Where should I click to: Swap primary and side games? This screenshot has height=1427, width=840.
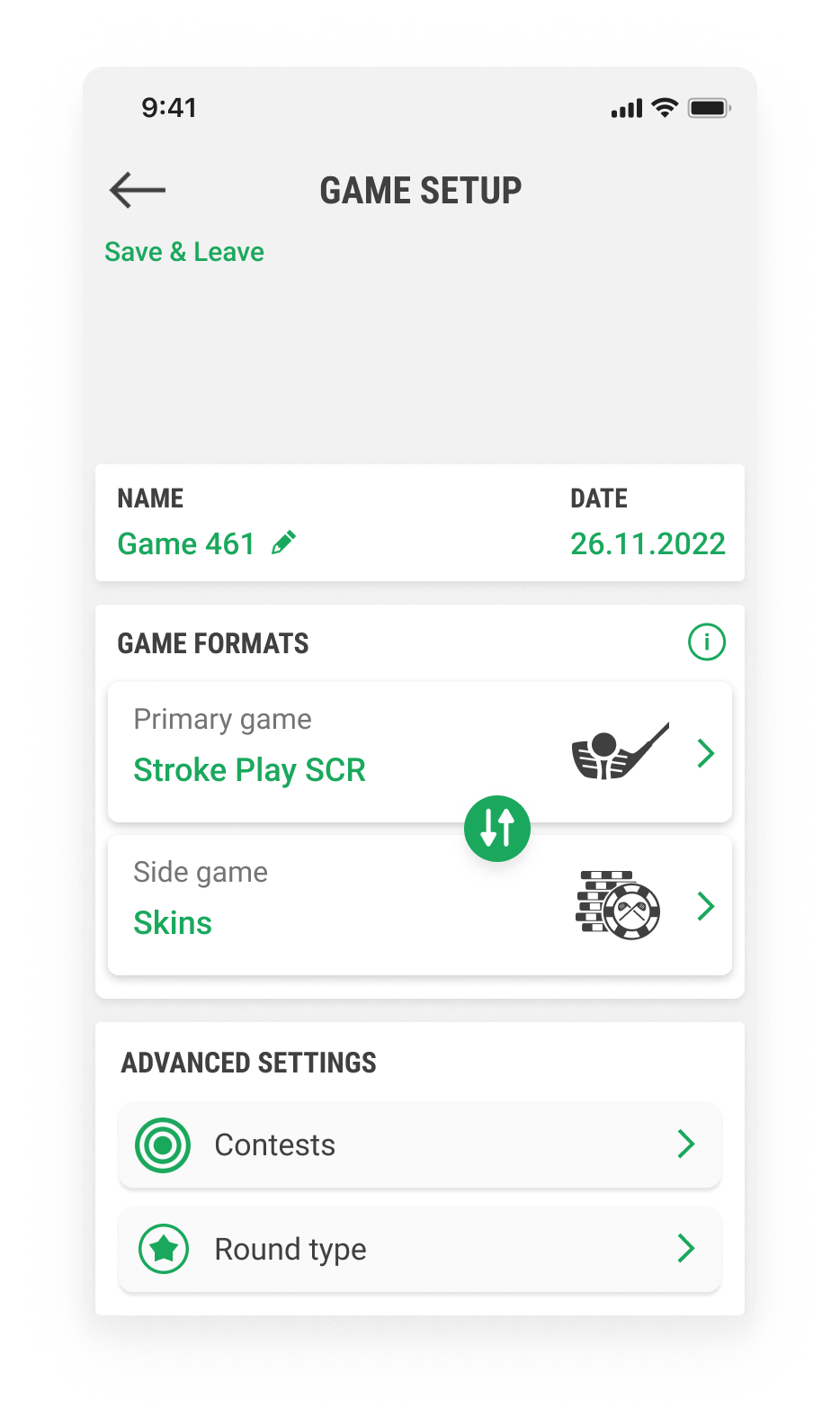pyautogui.click(x=497, y=829)
